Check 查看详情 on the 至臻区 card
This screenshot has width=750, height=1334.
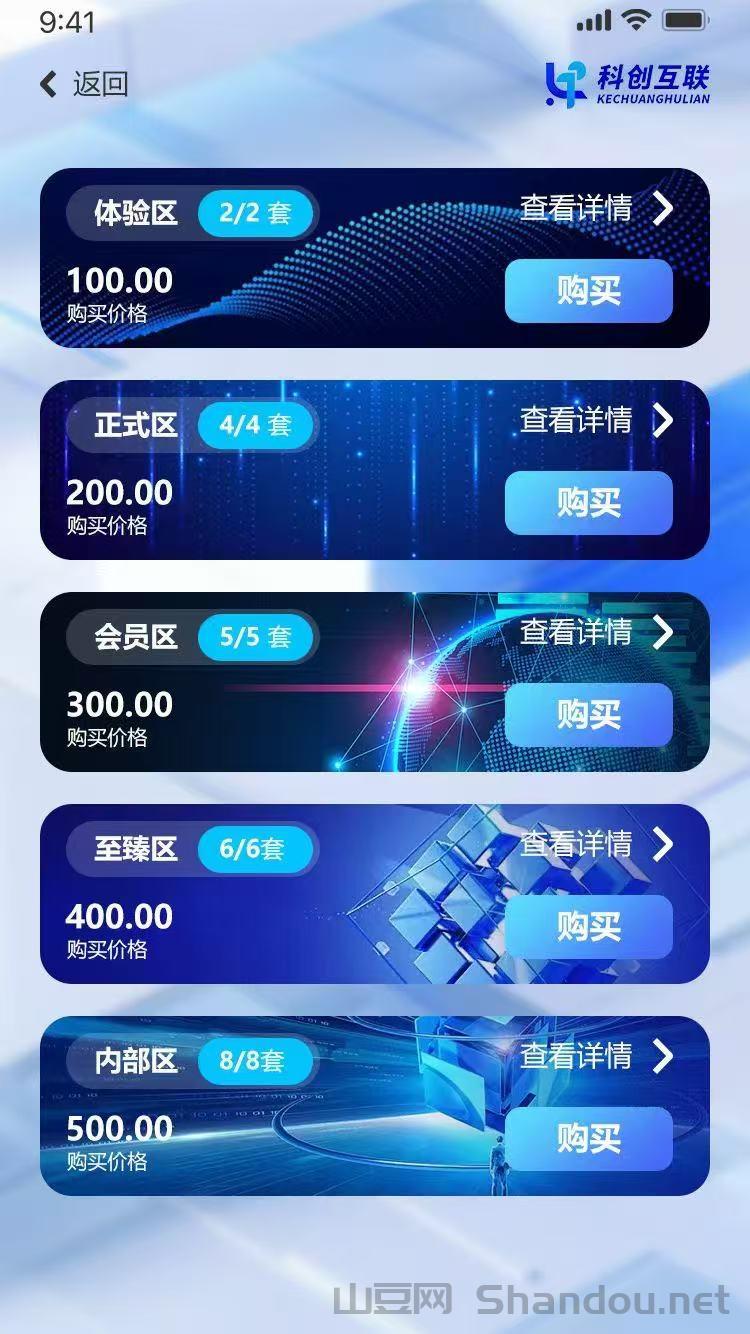(596, 844)
